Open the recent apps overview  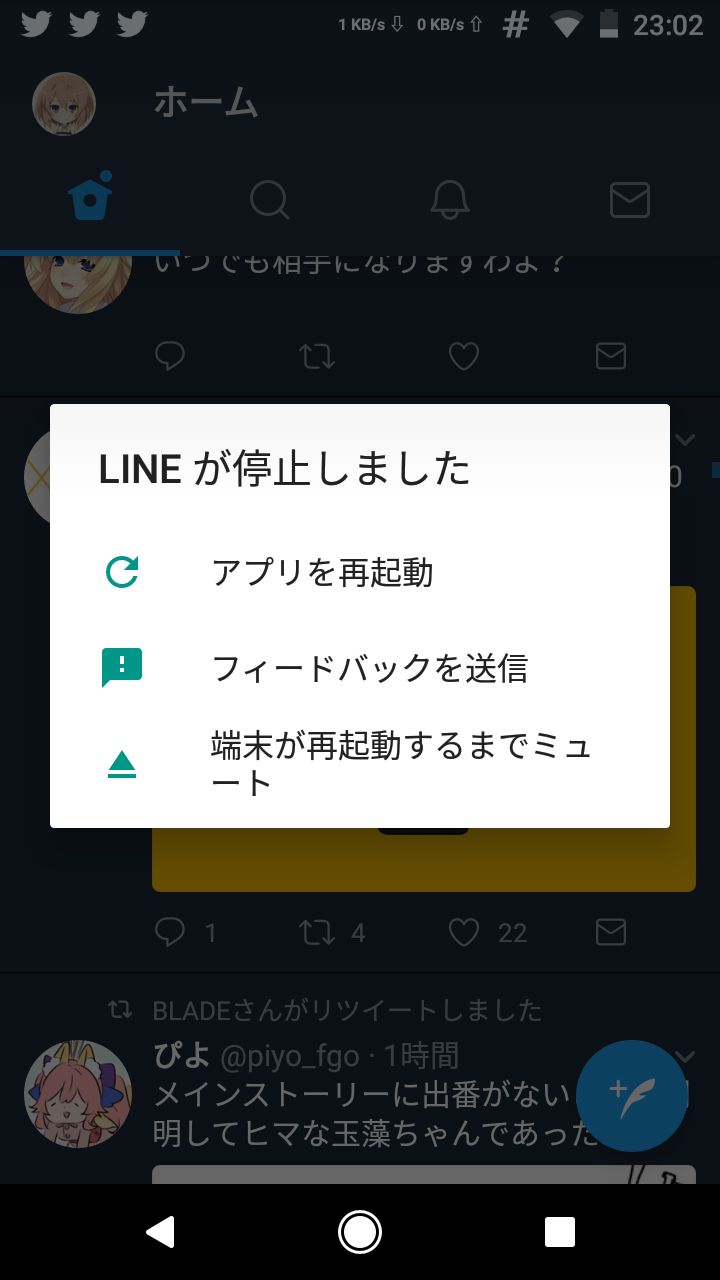pos(559,1231)
